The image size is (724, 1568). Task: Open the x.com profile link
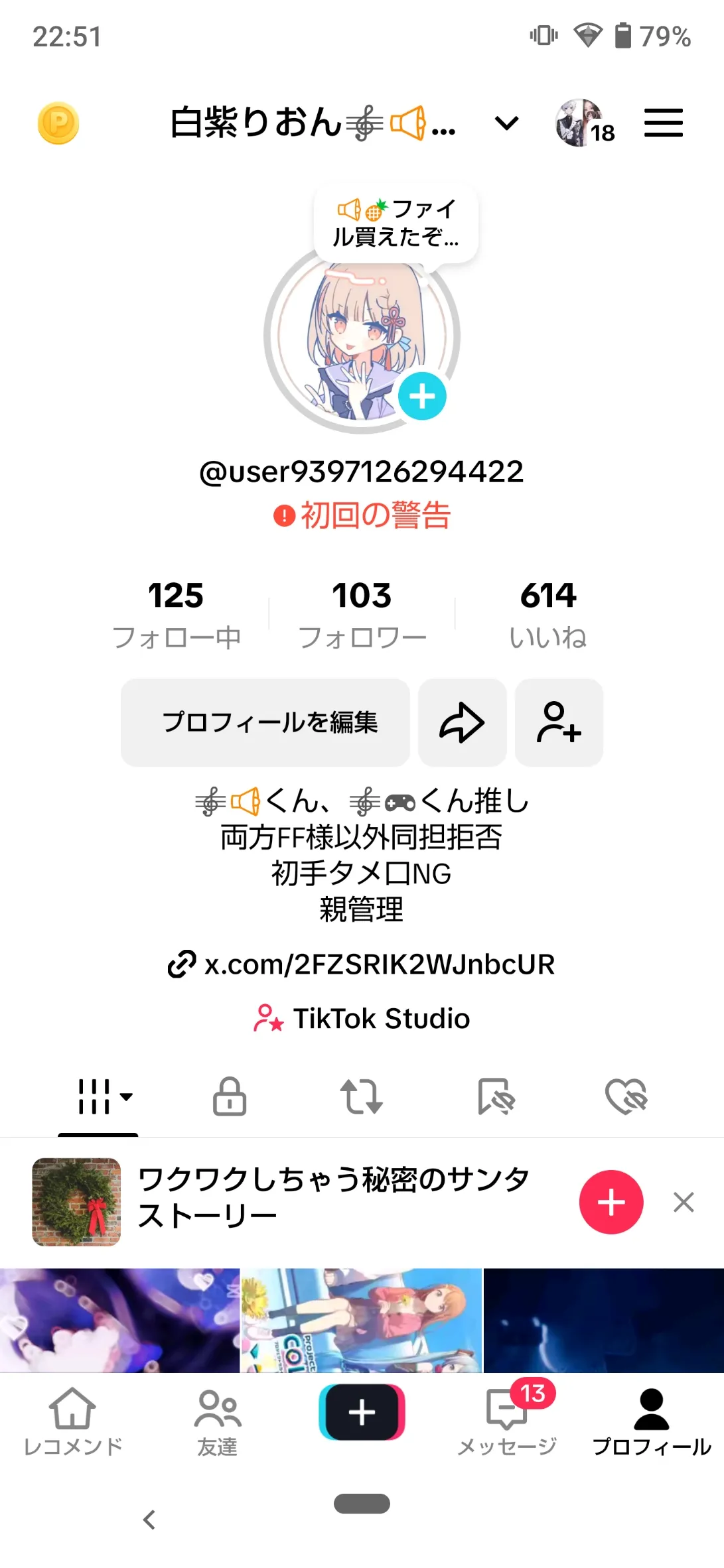362,964
